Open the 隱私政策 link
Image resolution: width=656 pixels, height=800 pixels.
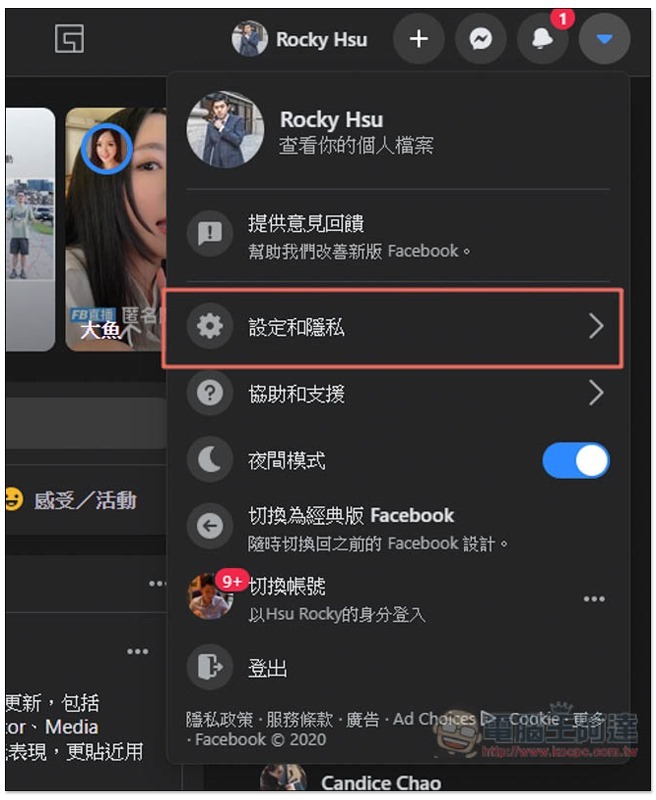pyautogui.click(x=216, y=720)
